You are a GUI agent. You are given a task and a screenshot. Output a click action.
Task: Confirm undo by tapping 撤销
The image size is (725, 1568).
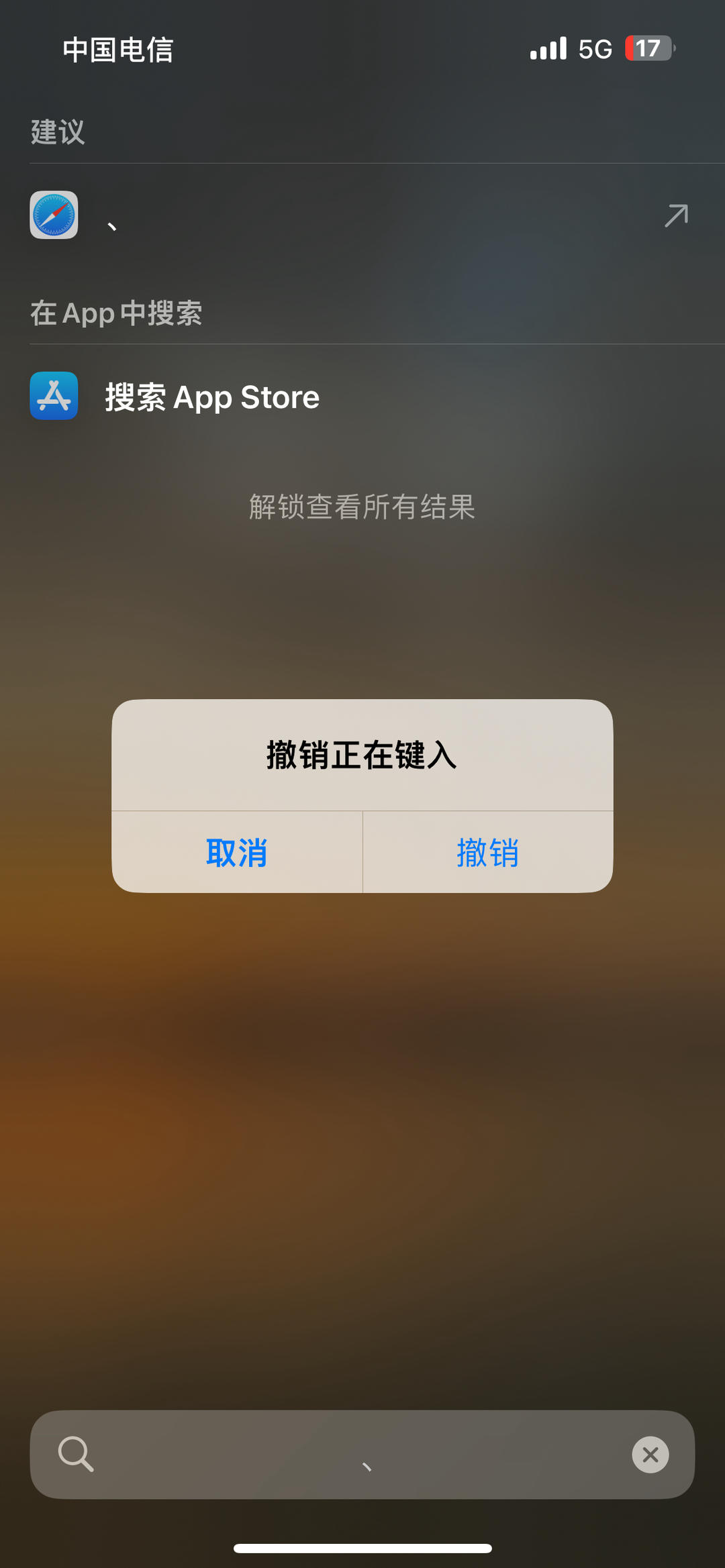pos(488,852)
